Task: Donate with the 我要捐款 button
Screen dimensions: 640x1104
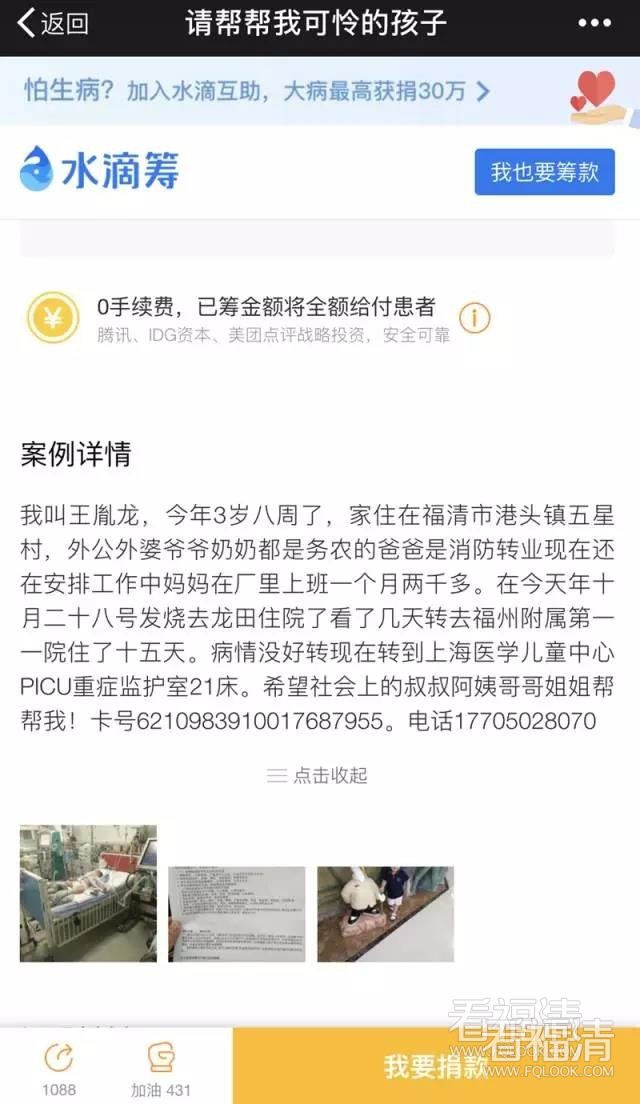Action: 436,1066
